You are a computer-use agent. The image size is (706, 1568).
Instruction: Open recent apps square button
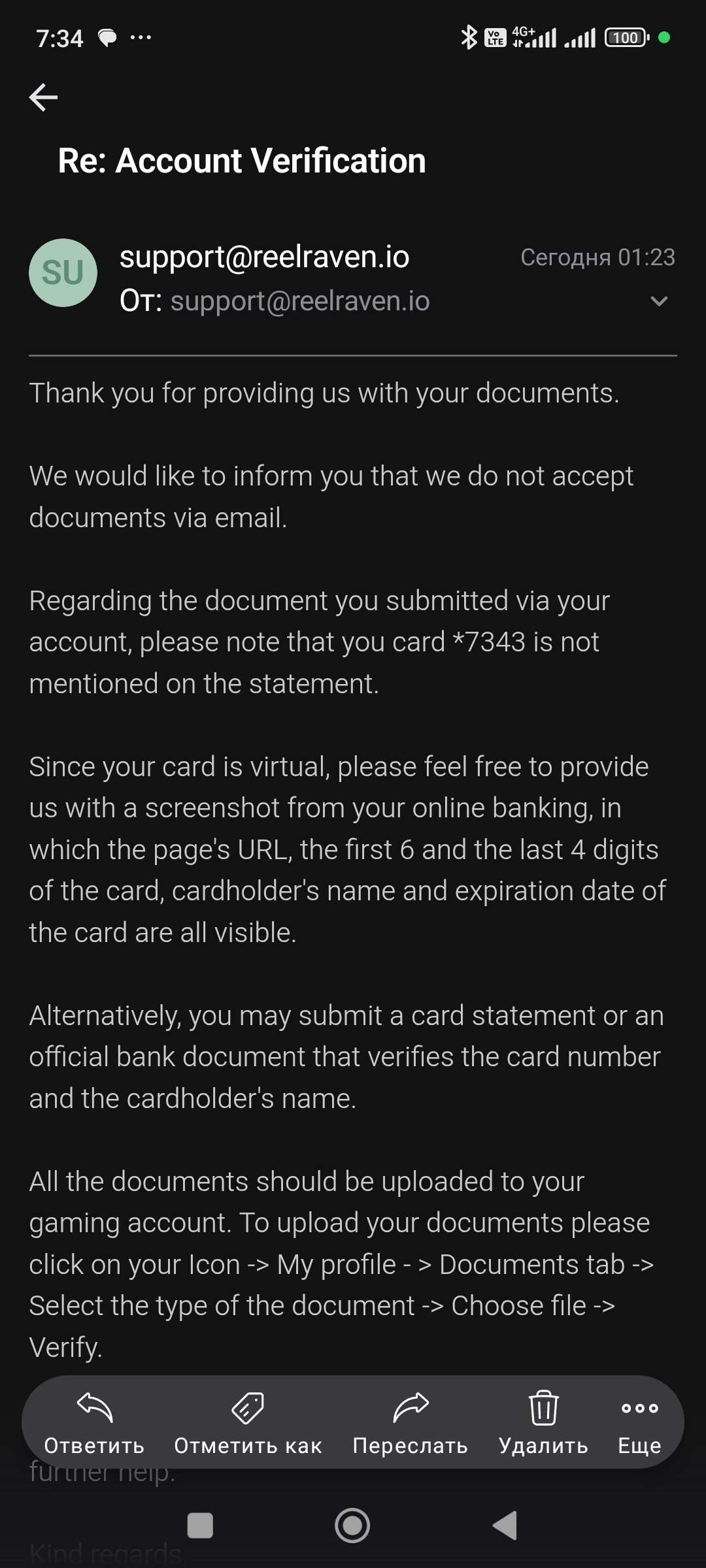tap(200, 1526)
